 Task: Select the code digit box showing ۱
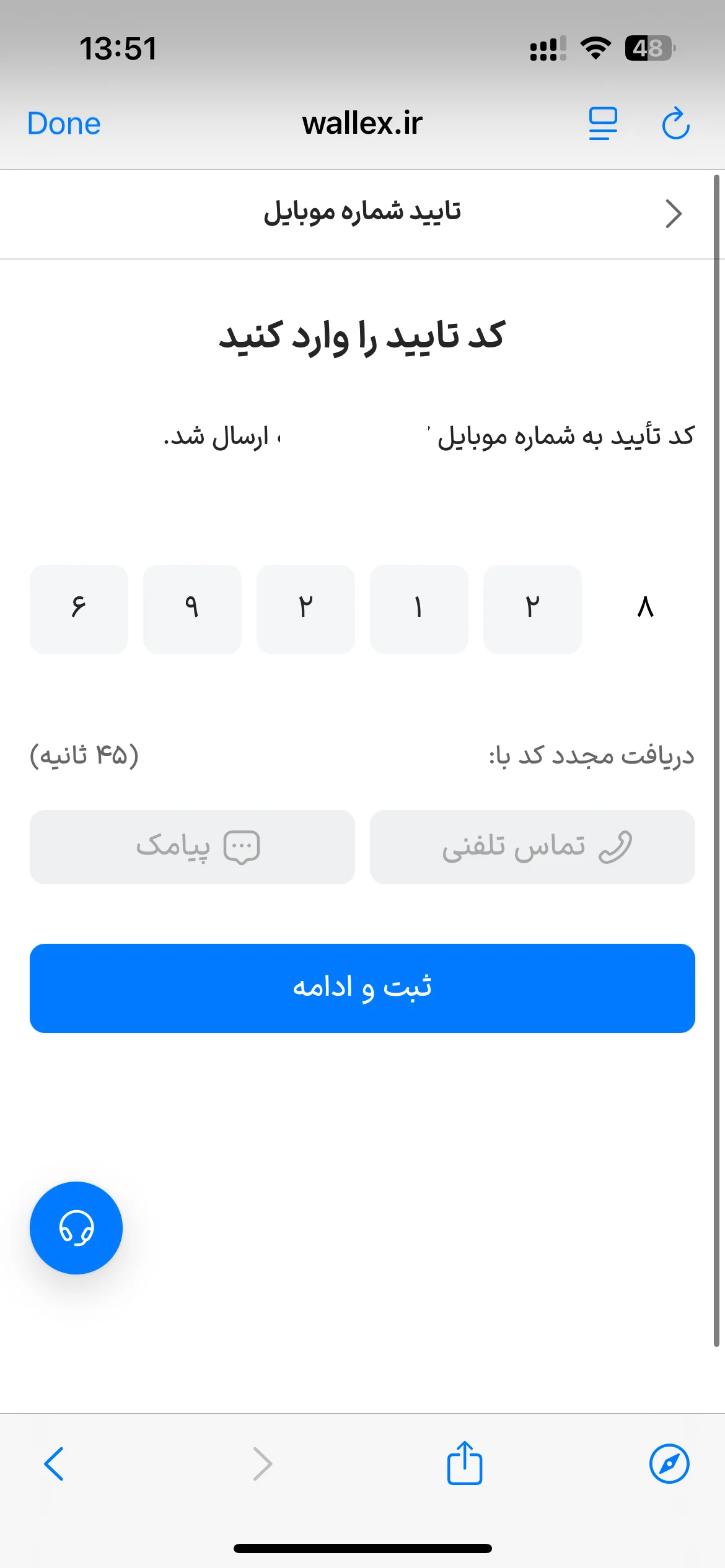tap(419, 609)
